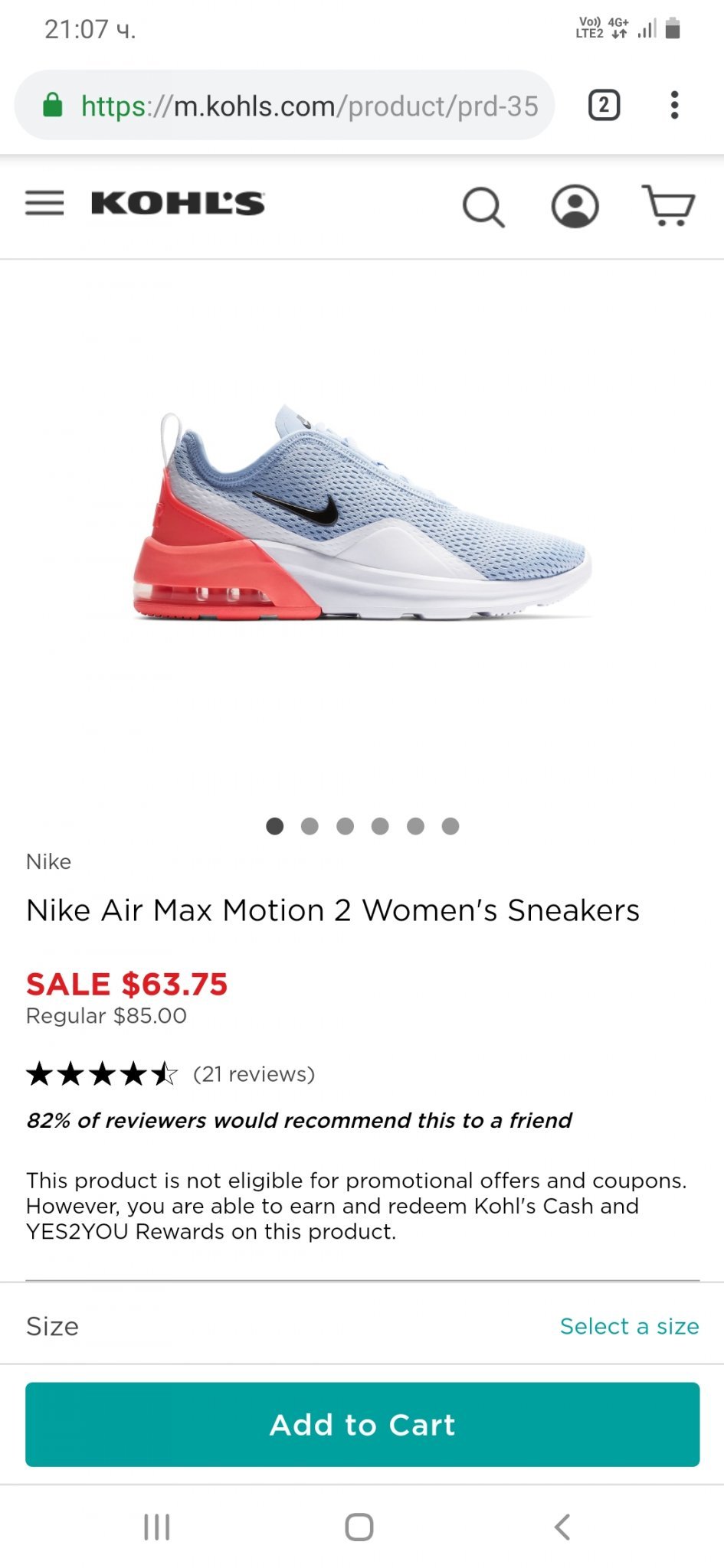Jump to the second product image dot
The image size is (724, 1568).
point(310,826)
